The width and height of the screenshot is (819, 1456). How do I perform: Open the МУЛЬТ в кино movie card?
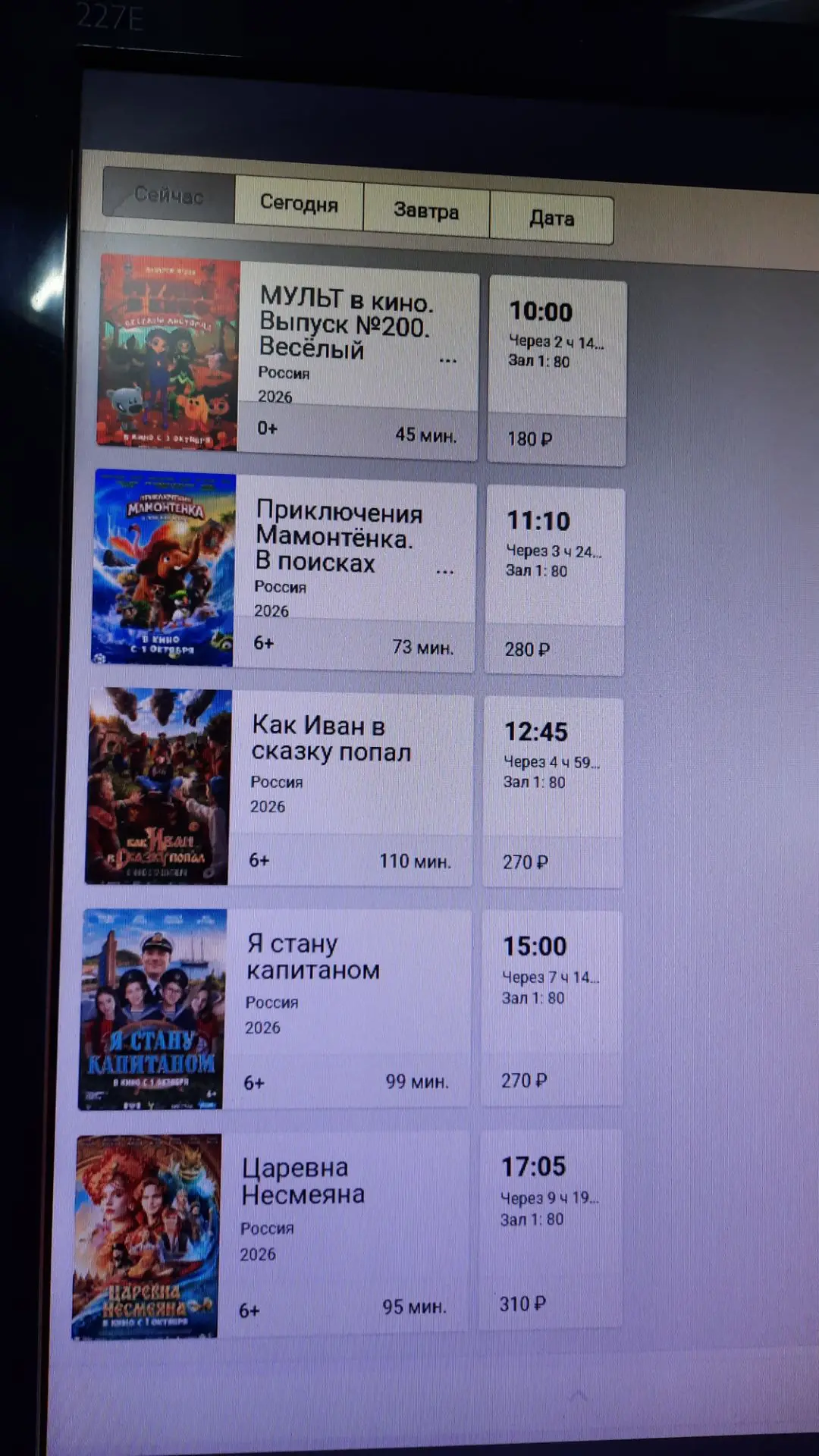(287, 356)
